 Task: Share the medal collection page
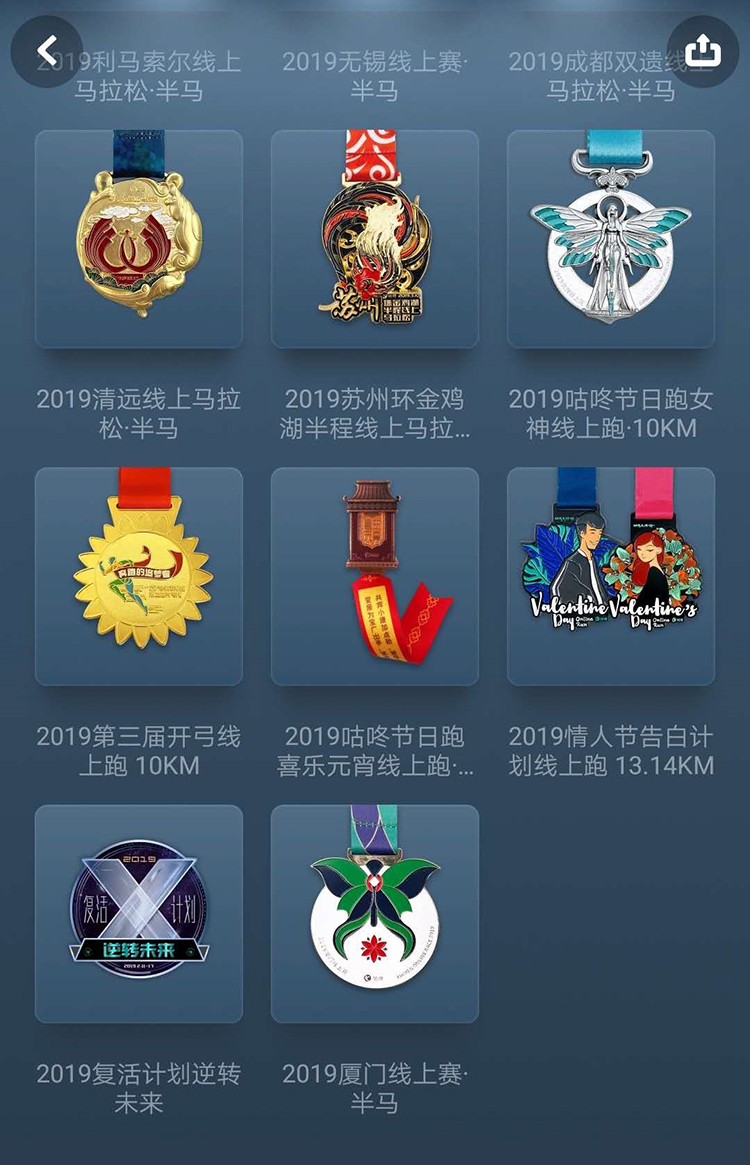pyautogui.click(x=703, y=51)
